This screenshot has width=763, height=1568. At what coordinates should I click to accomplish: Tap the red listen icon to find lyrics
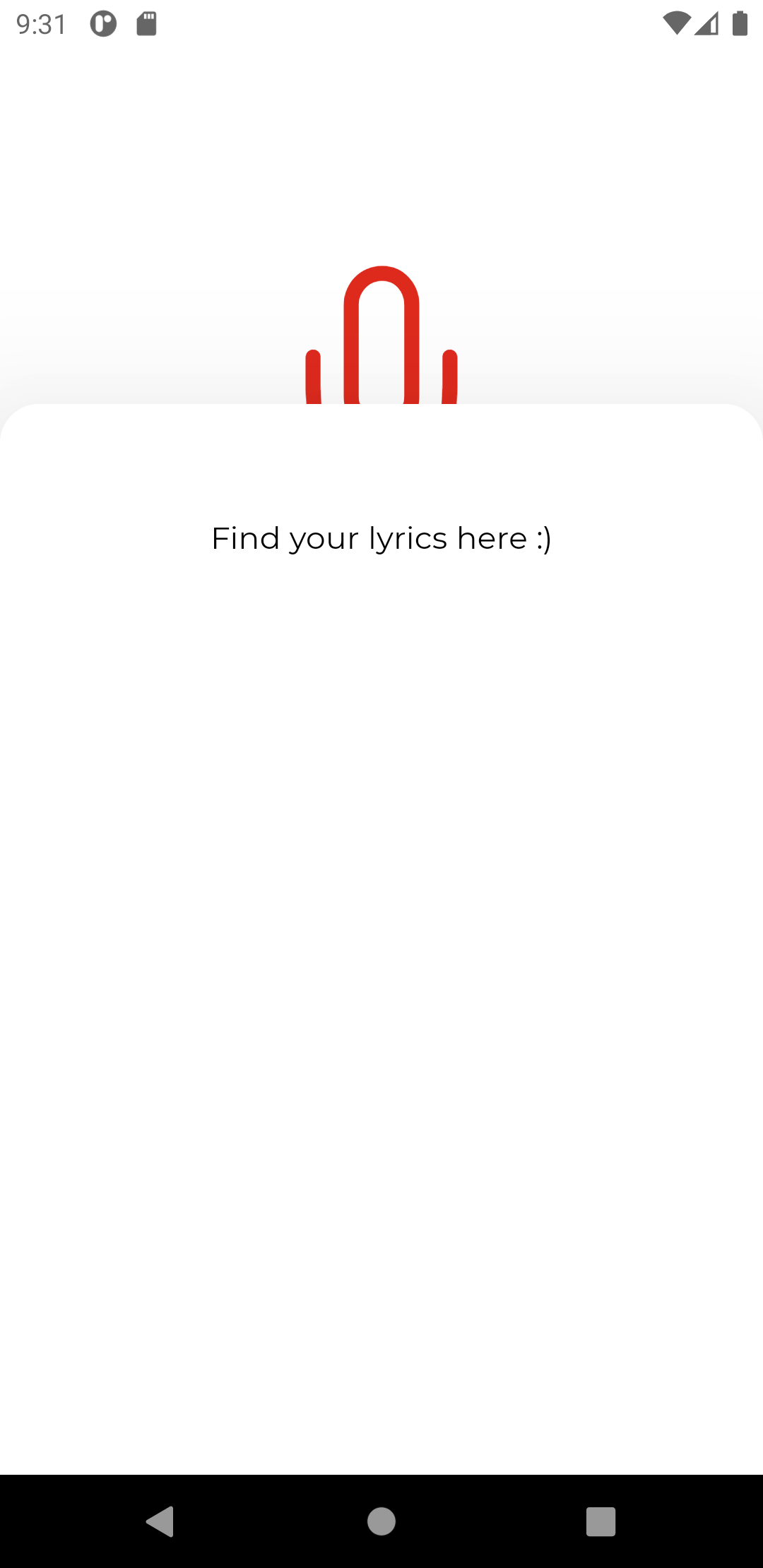click(x=381, y=337)
